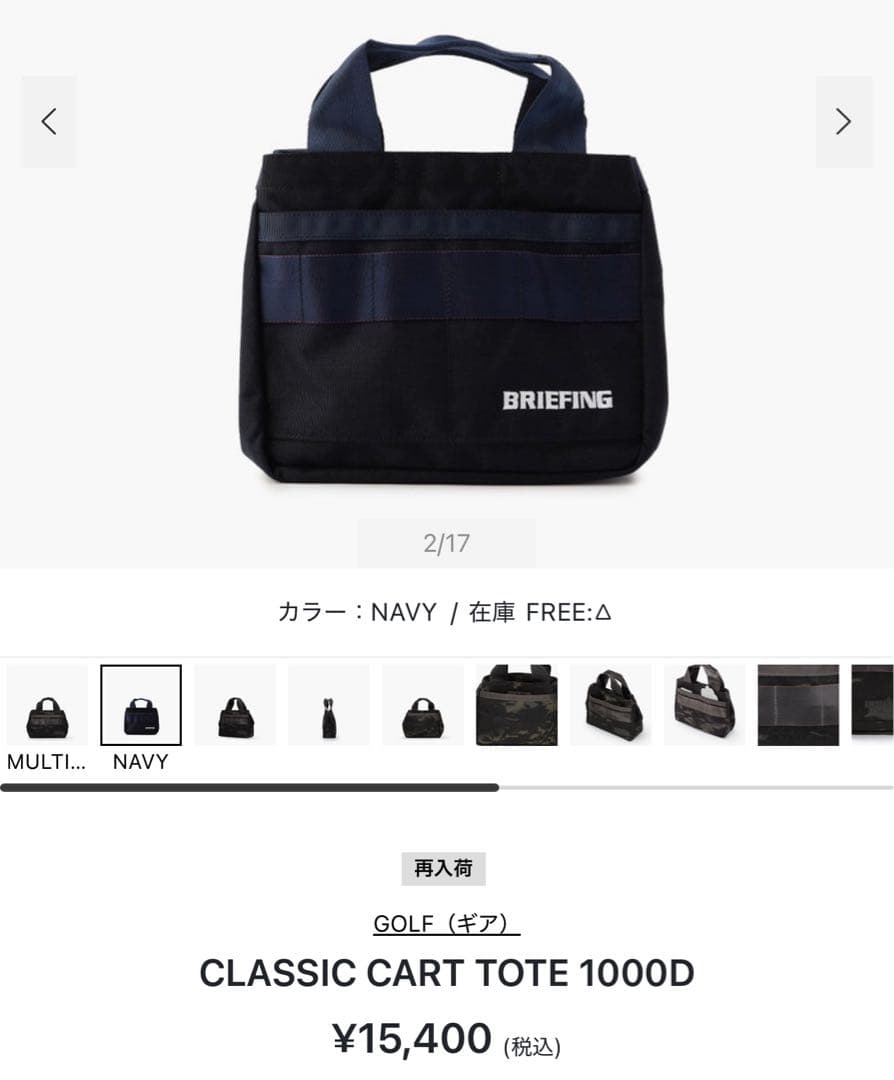Select the camouflage front-facing bag thumbnail
This screenshot has width=894, height=1080.
coord(514,705)
